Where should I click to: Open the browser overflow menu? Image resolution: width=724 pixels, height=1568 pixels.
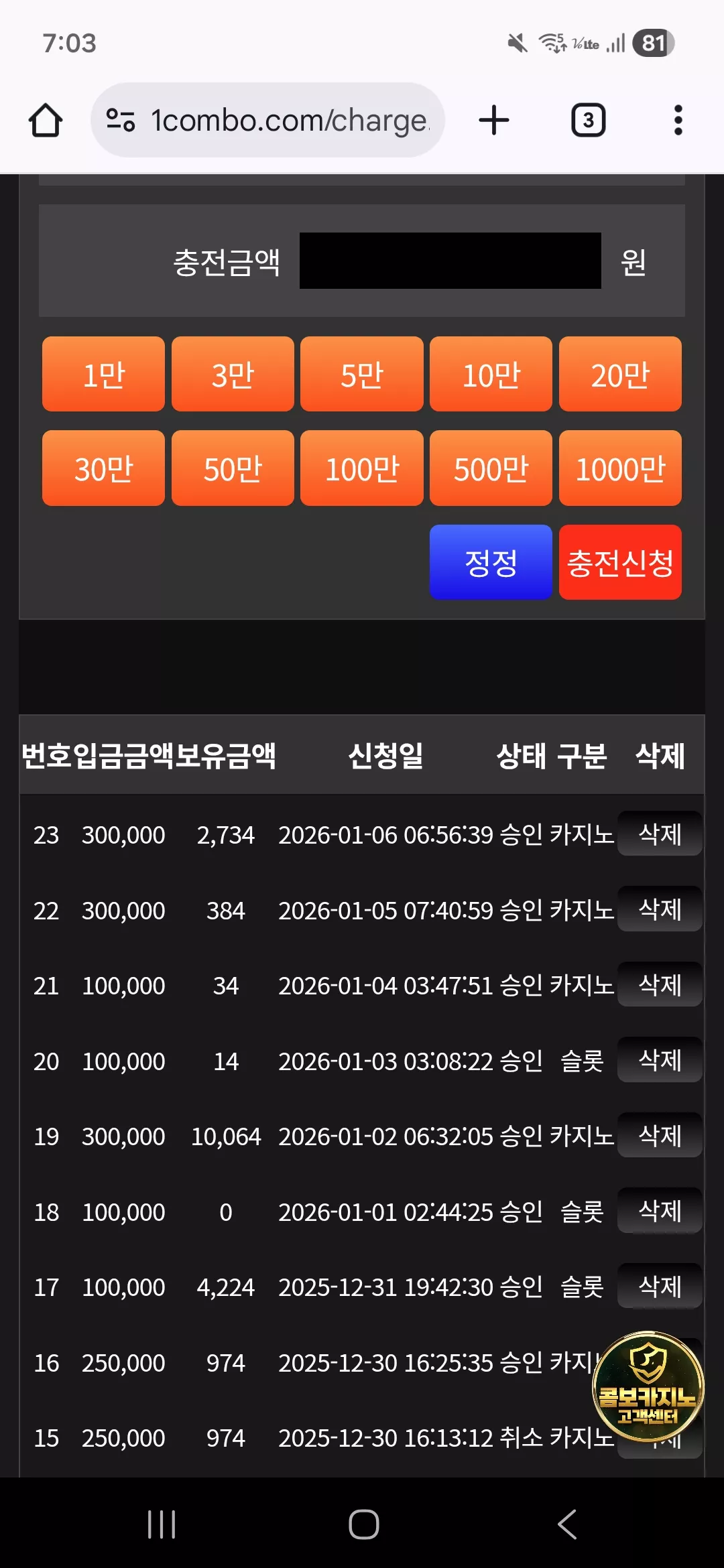(x=678, y=121)
